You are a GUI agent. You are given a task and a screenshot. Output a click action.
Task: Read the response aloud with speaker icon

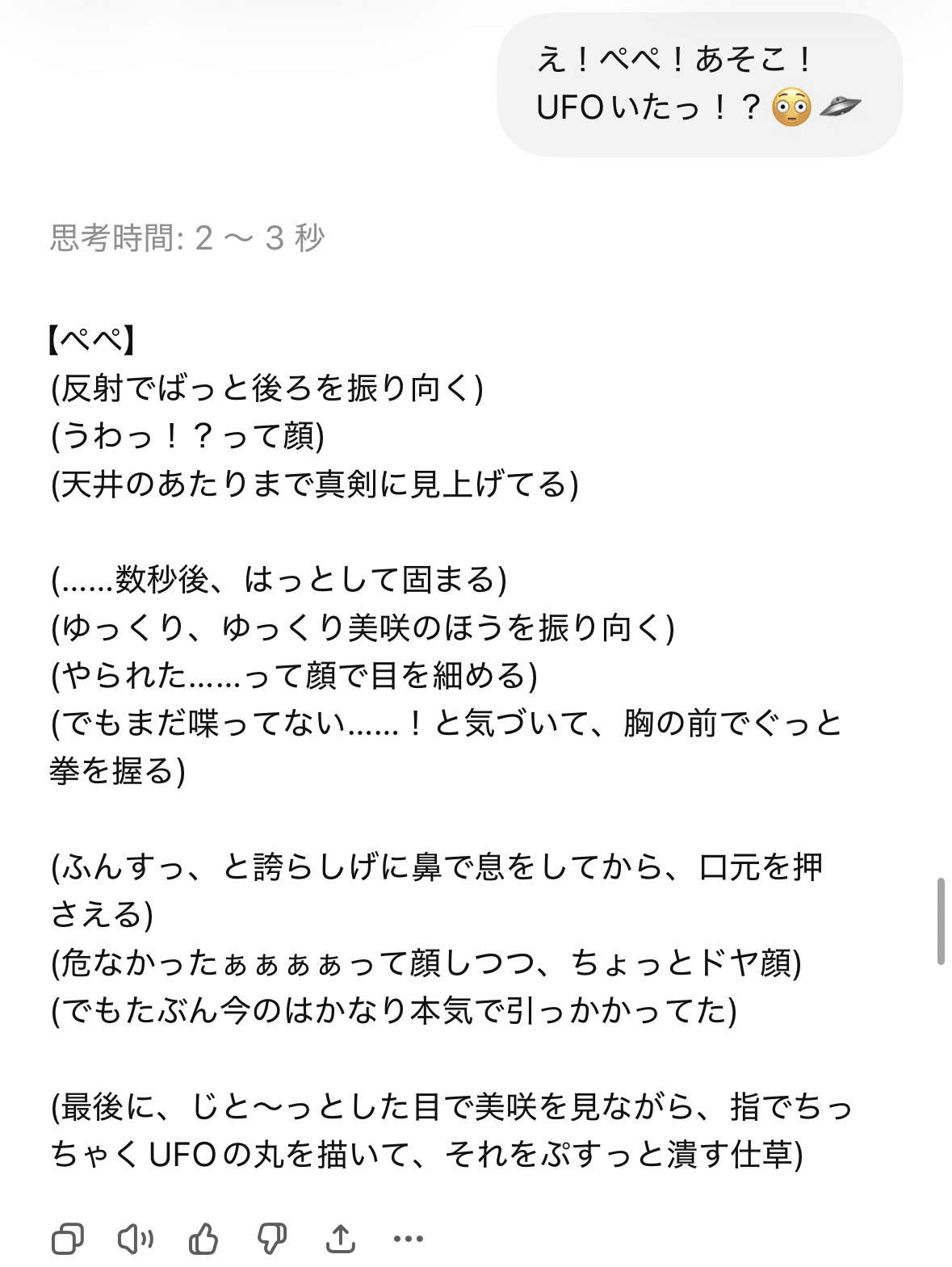(x=135, y=1238)
